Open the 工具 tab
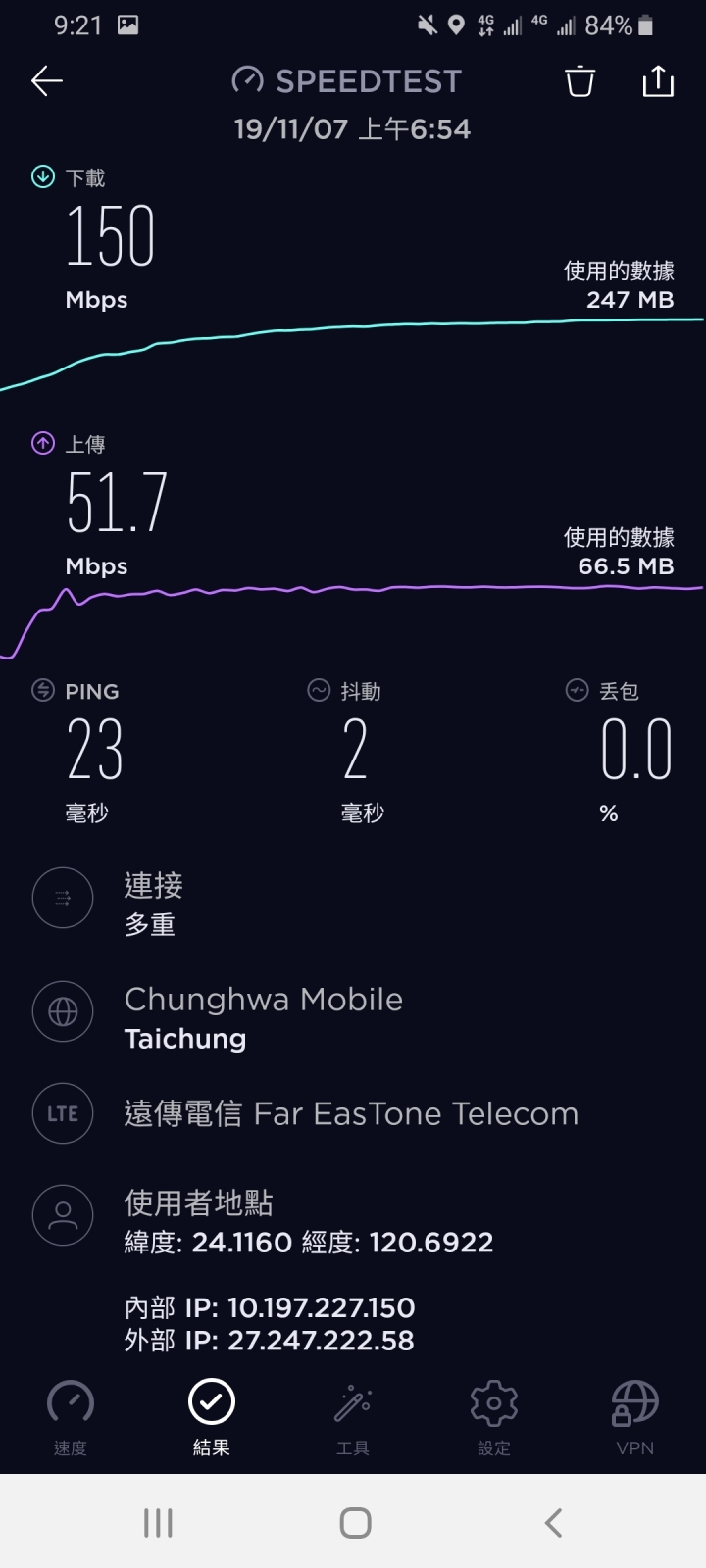Screen dimensions: 706x1568 (x=353, y=1417)
